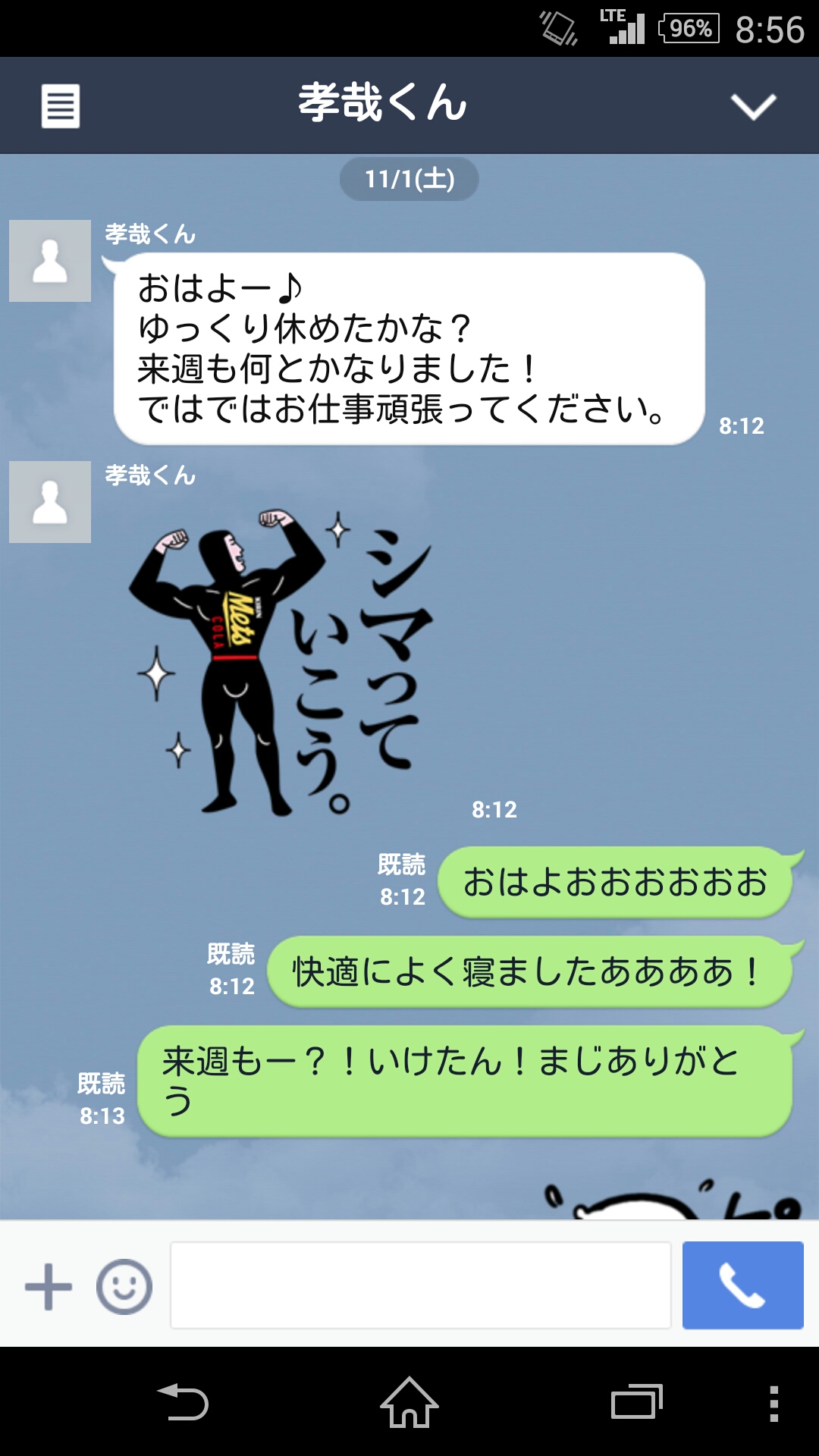The height and width of the screenshot is (1456, 819).
Task: Open the emoji and sticker picker
Action: [x=124, y=1286]
